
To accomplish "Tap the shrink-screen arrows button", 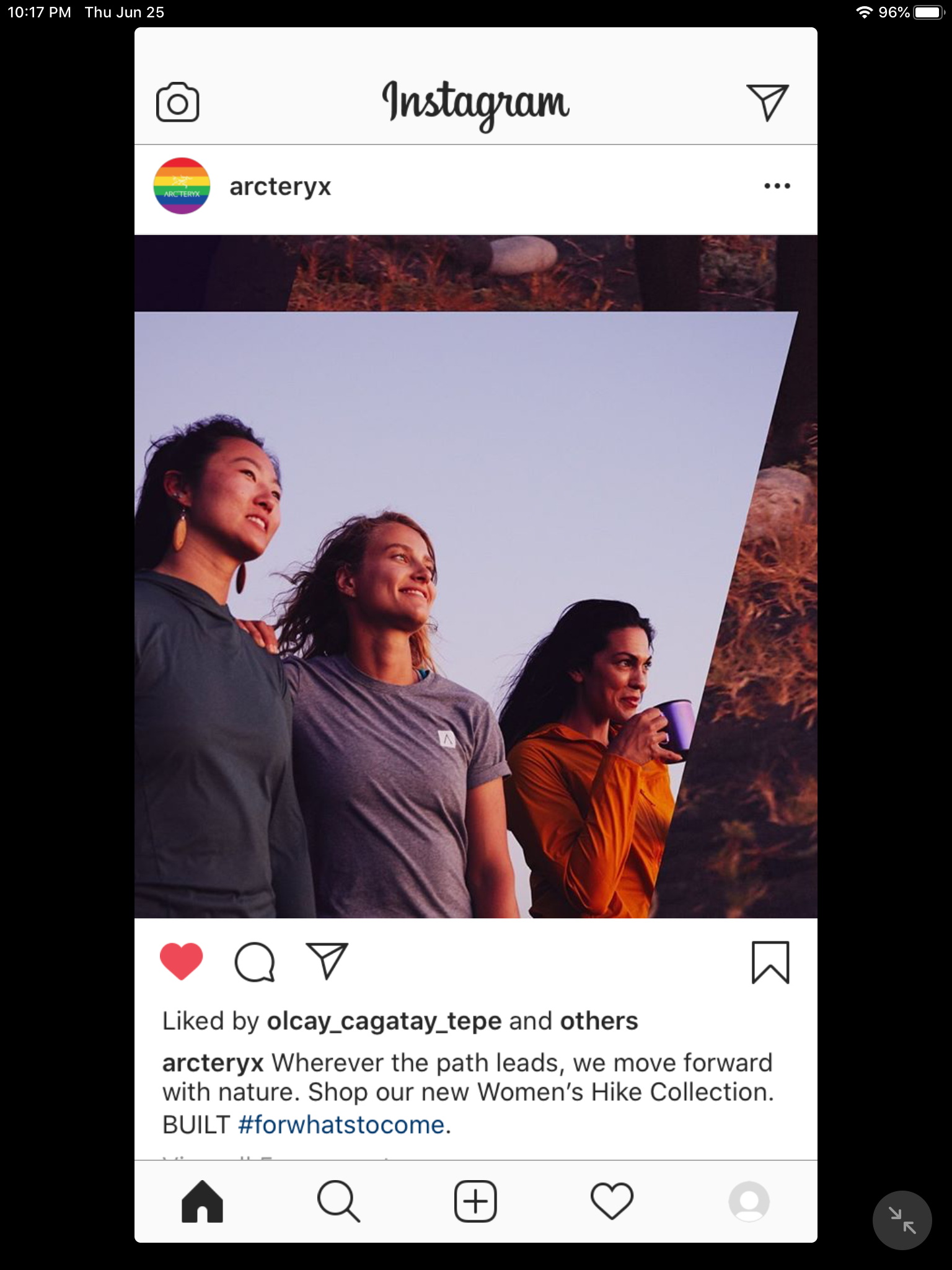I will coord(902,1220).
